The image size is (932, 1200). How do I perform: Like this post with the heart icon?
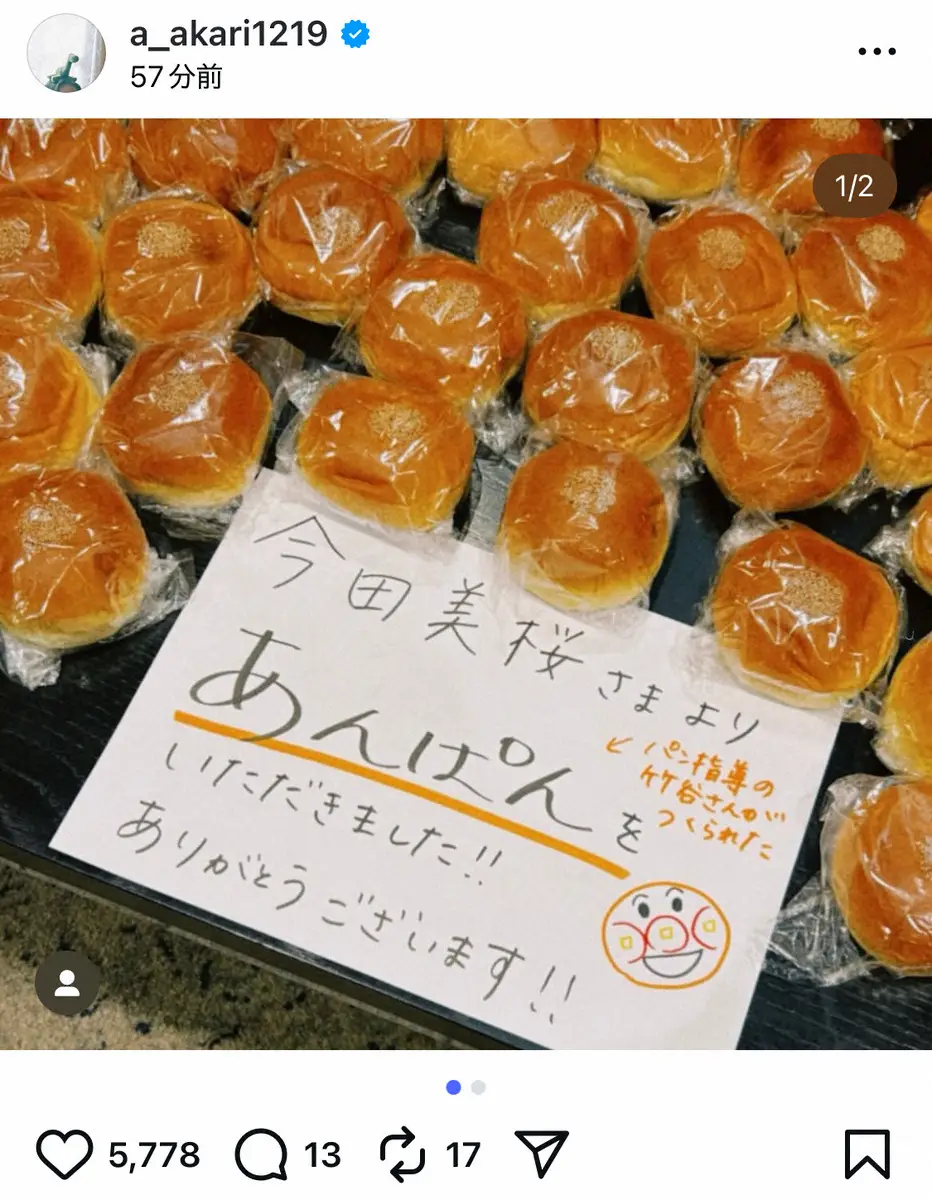click(64, 1155)
